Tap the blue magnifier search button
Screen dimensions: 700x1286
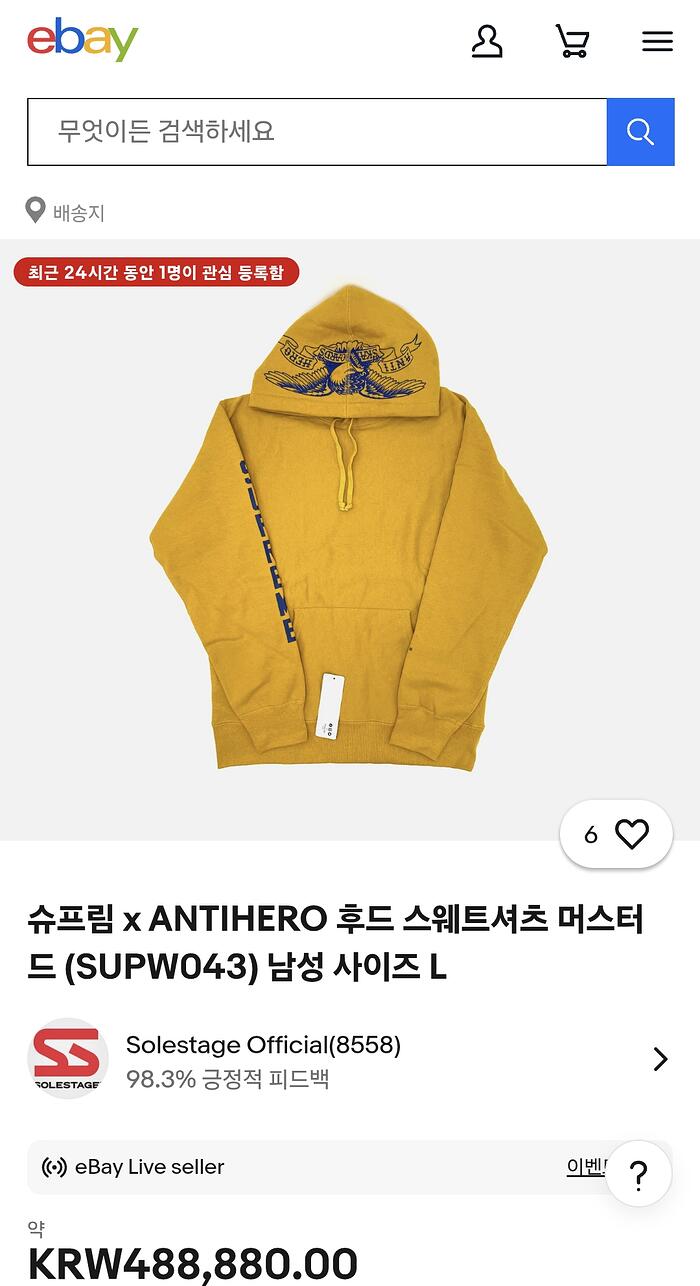tap(640, 131)
